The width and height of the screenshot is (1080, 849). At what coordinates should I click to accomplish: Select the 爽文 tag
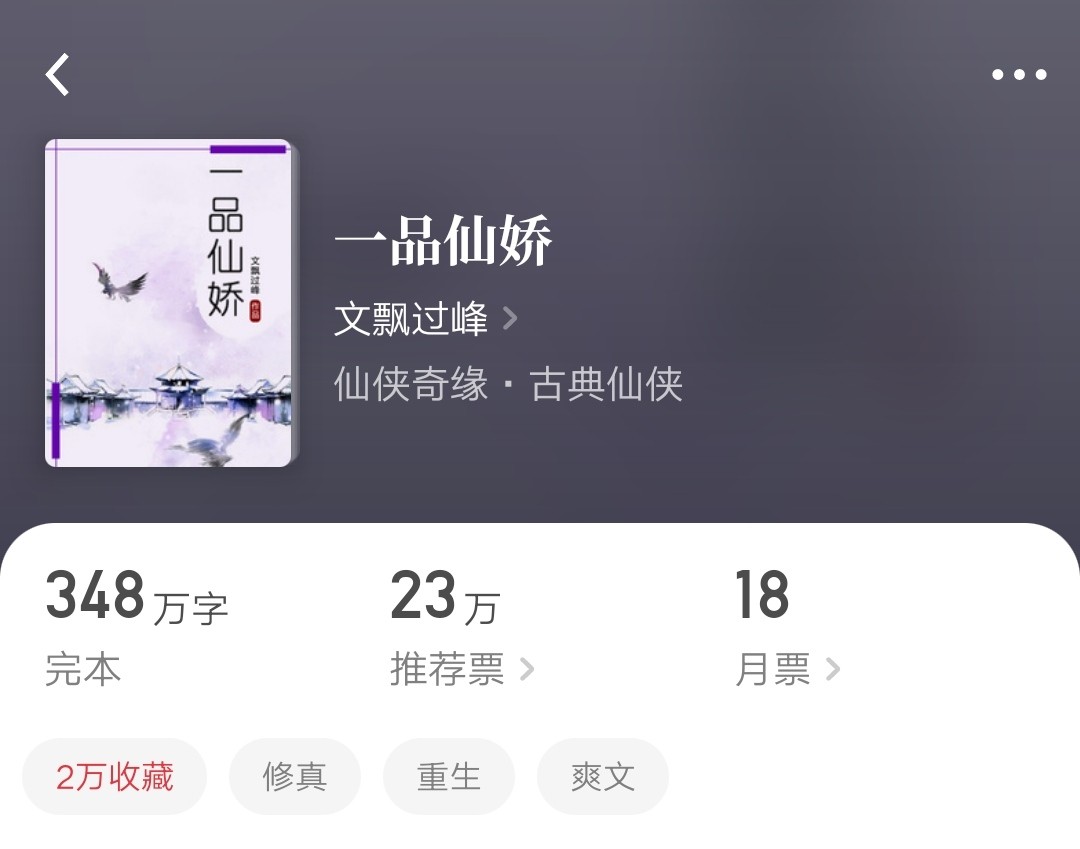(603, 777)
